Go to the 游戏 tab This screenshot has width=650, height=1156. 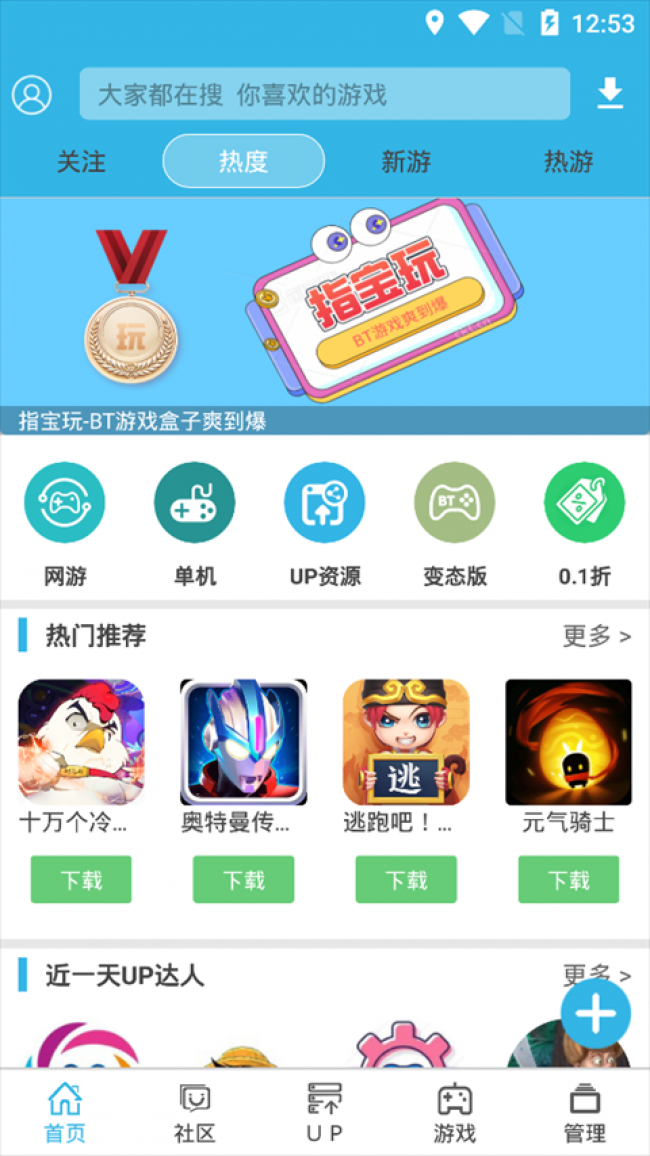pos(455,1113)
